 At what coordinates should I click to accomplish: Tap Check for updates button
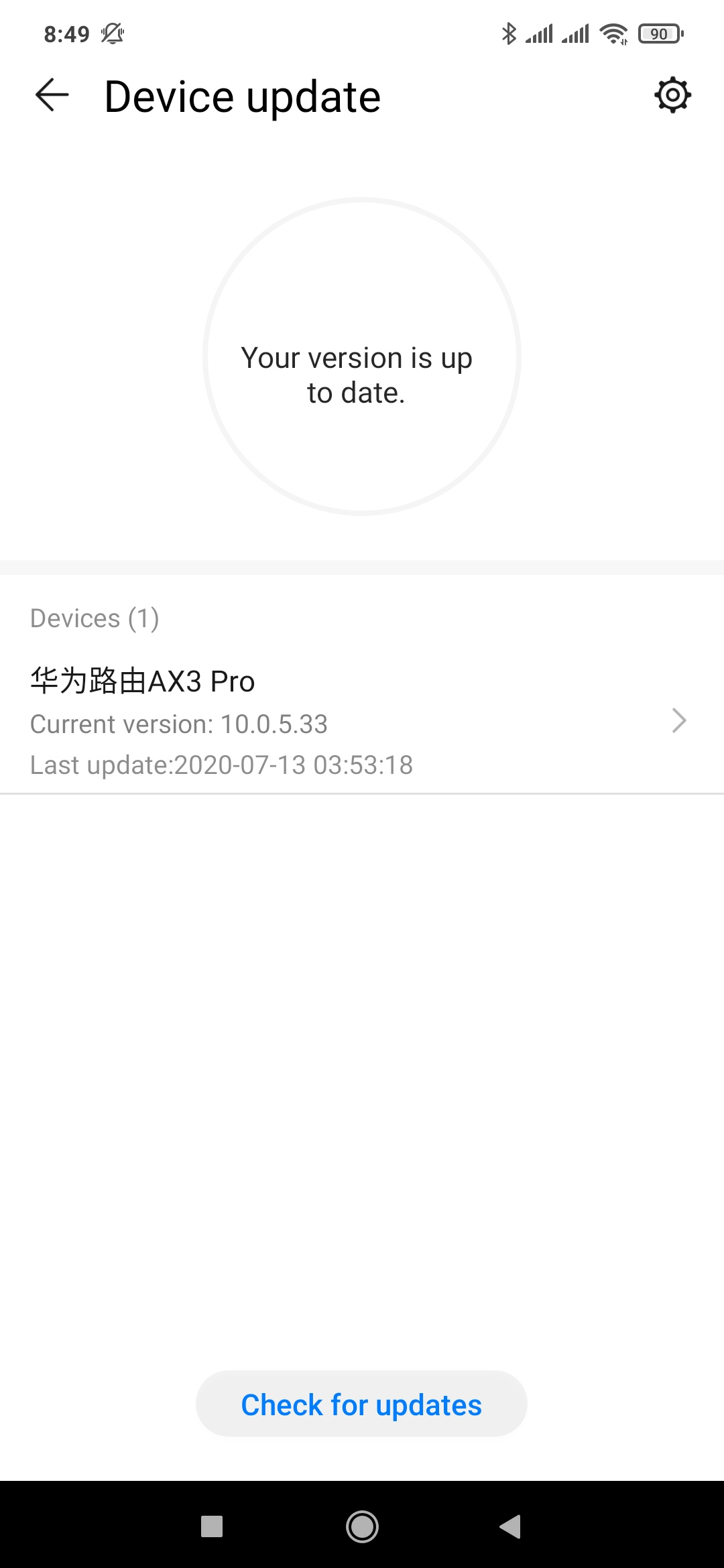(361, 1404)
